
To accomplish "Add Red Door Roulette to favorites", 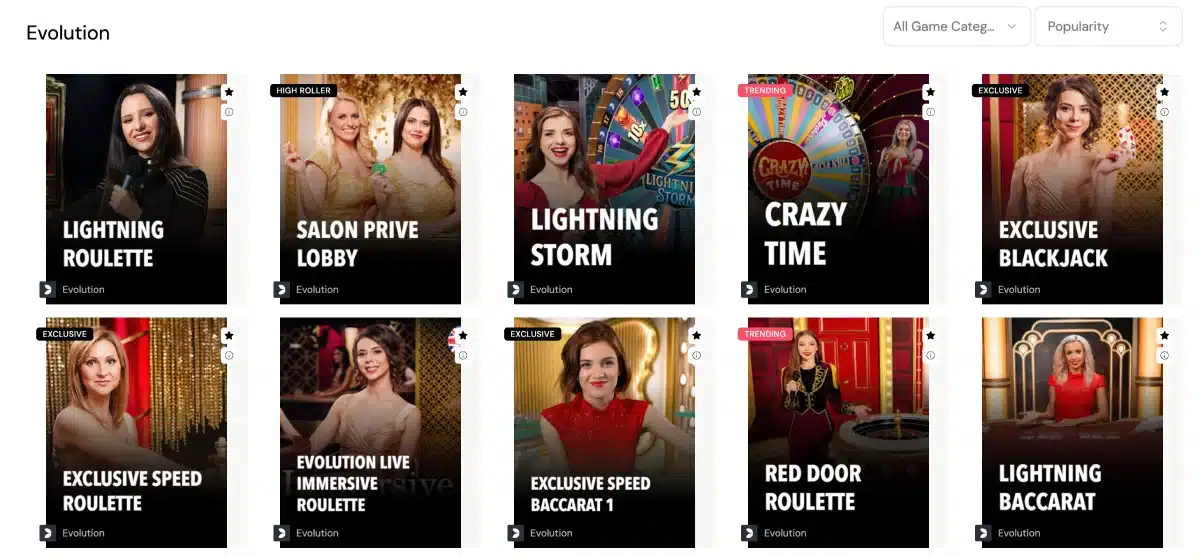I will (931, 336).
